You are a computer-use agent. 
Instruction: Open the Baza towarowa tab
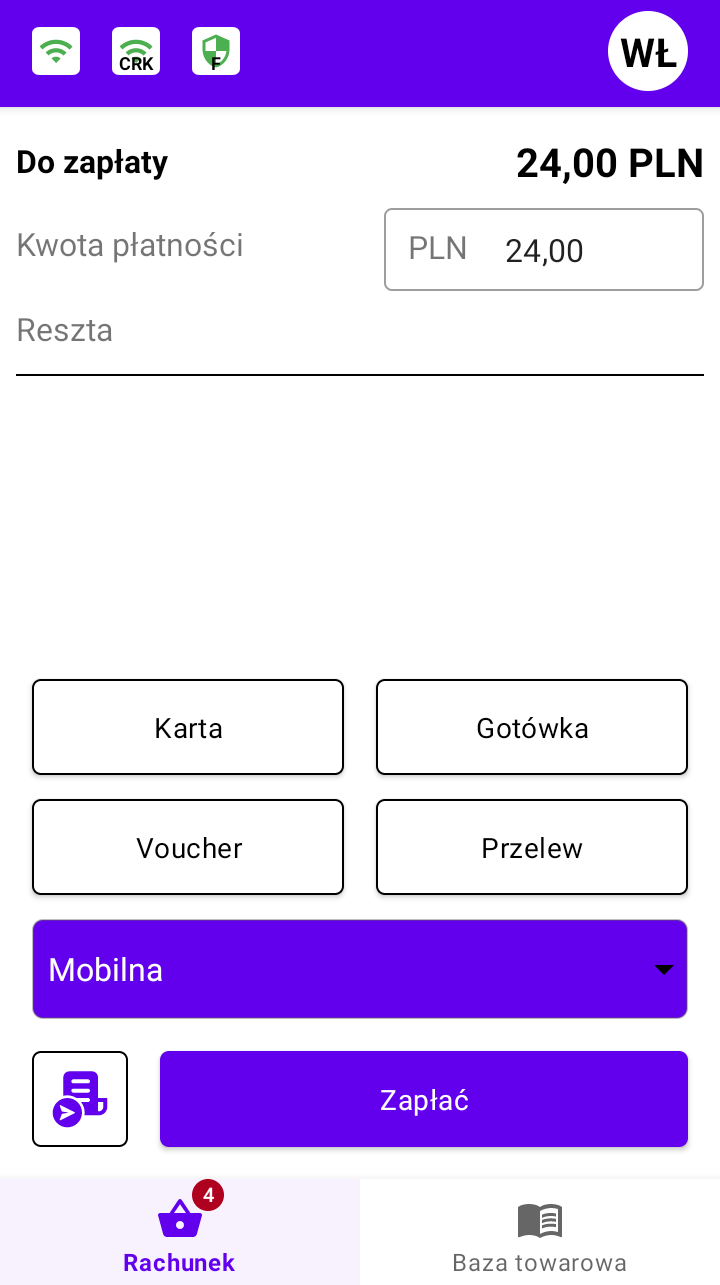coord(540,1232)
